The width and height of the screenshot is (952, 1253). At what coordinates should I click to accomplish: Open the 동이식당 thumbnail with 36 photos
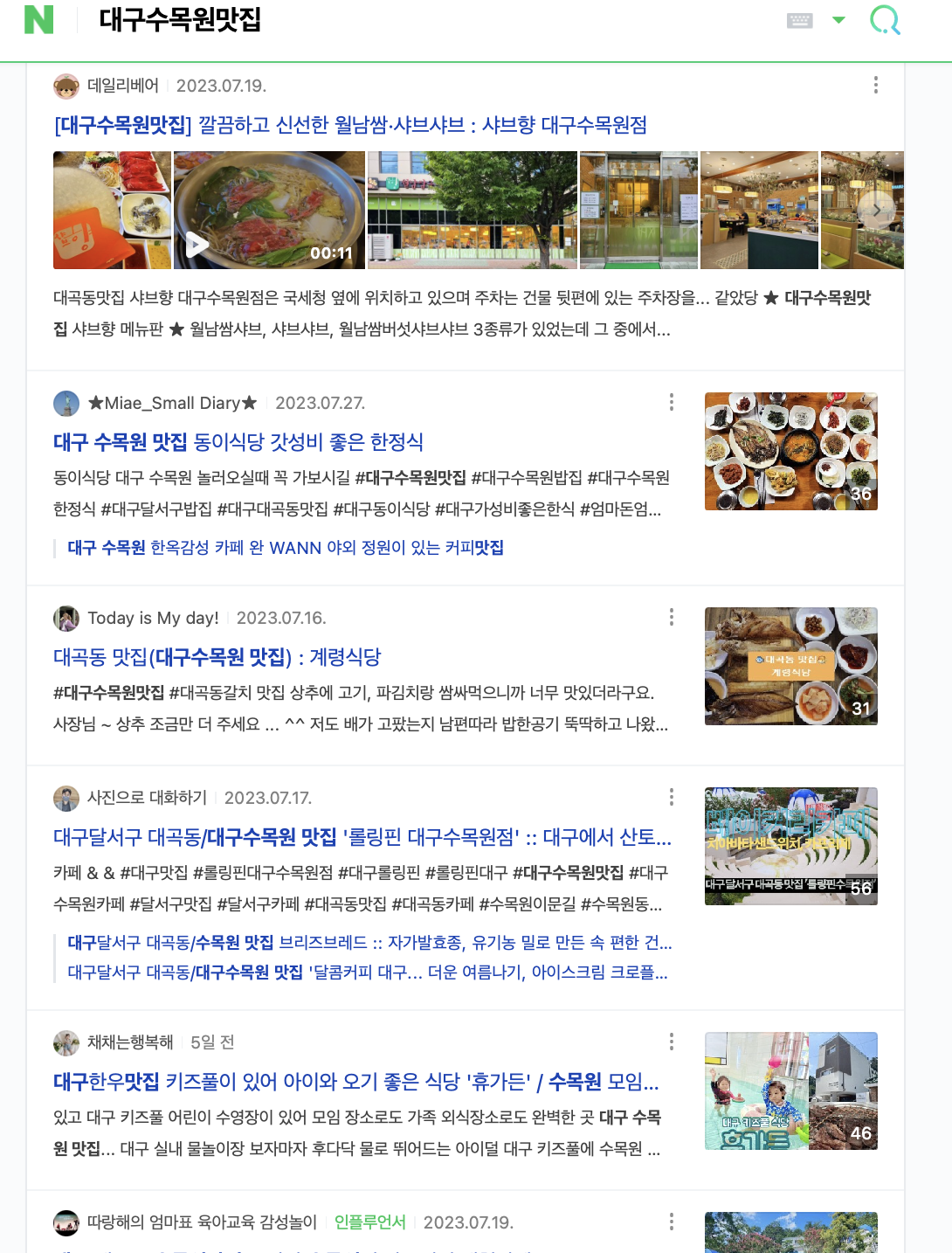(x=790, y=451)
